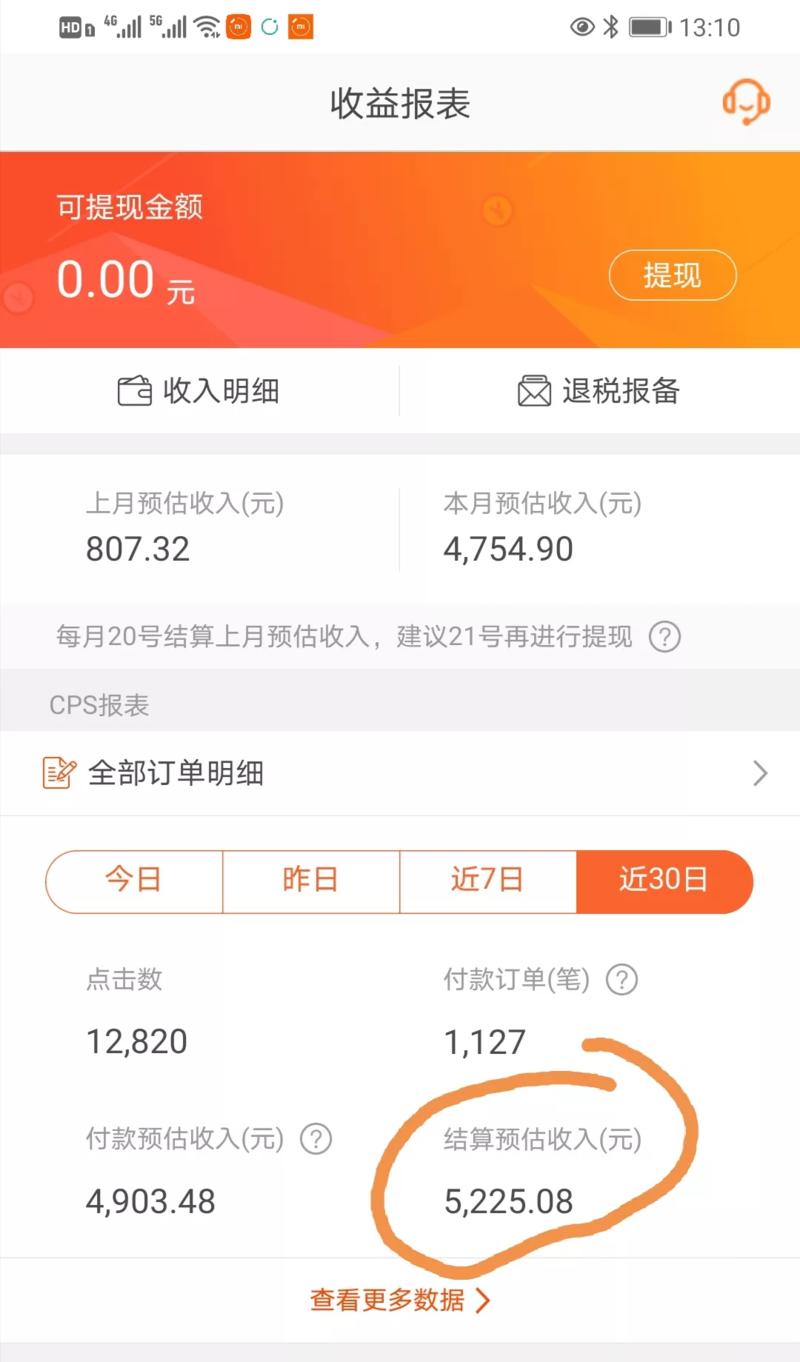
Task: Select the 近30日 filter option
Action: click(664, 880)
